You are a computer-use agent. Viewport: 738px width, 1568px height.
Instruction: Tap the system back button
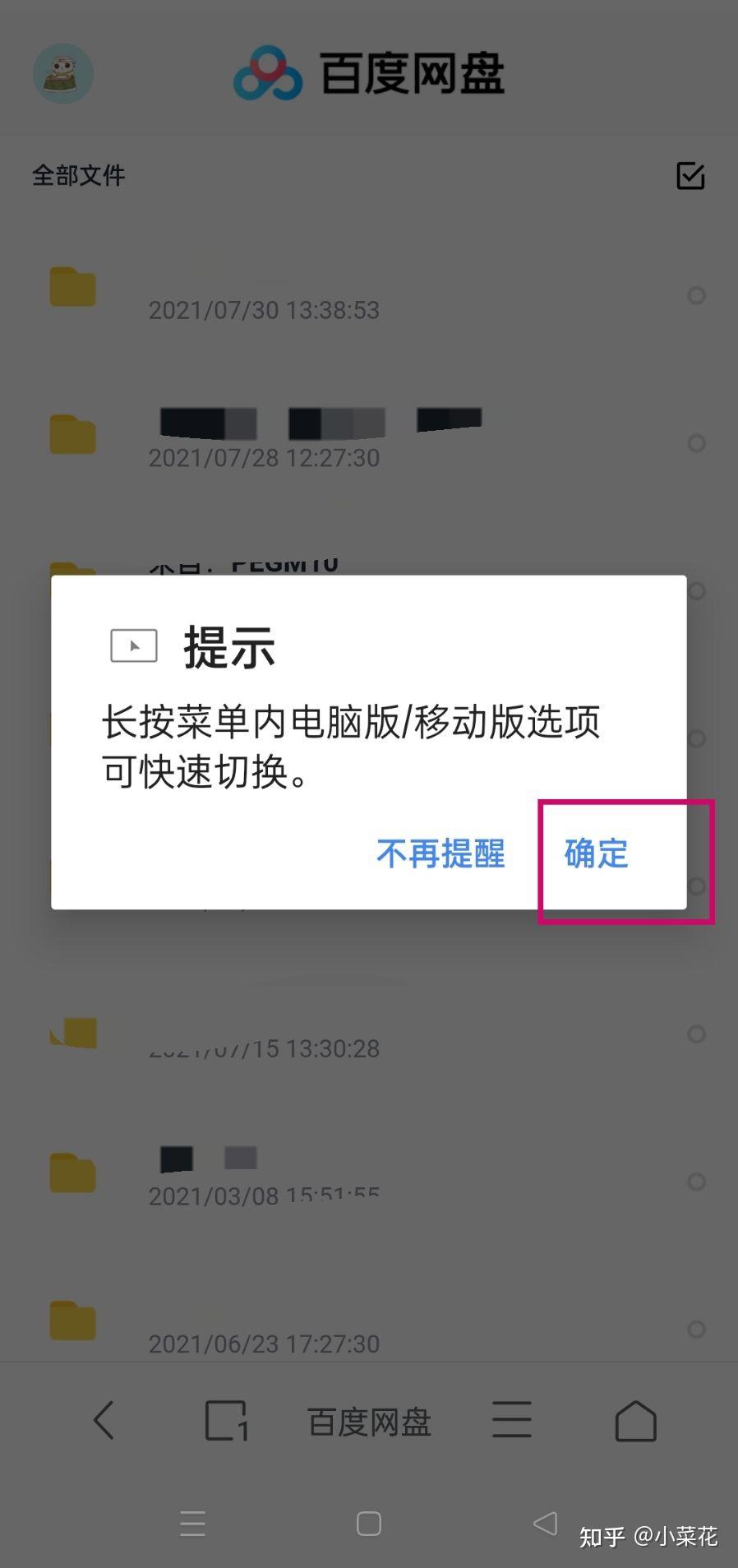[x=545, y=1524]
